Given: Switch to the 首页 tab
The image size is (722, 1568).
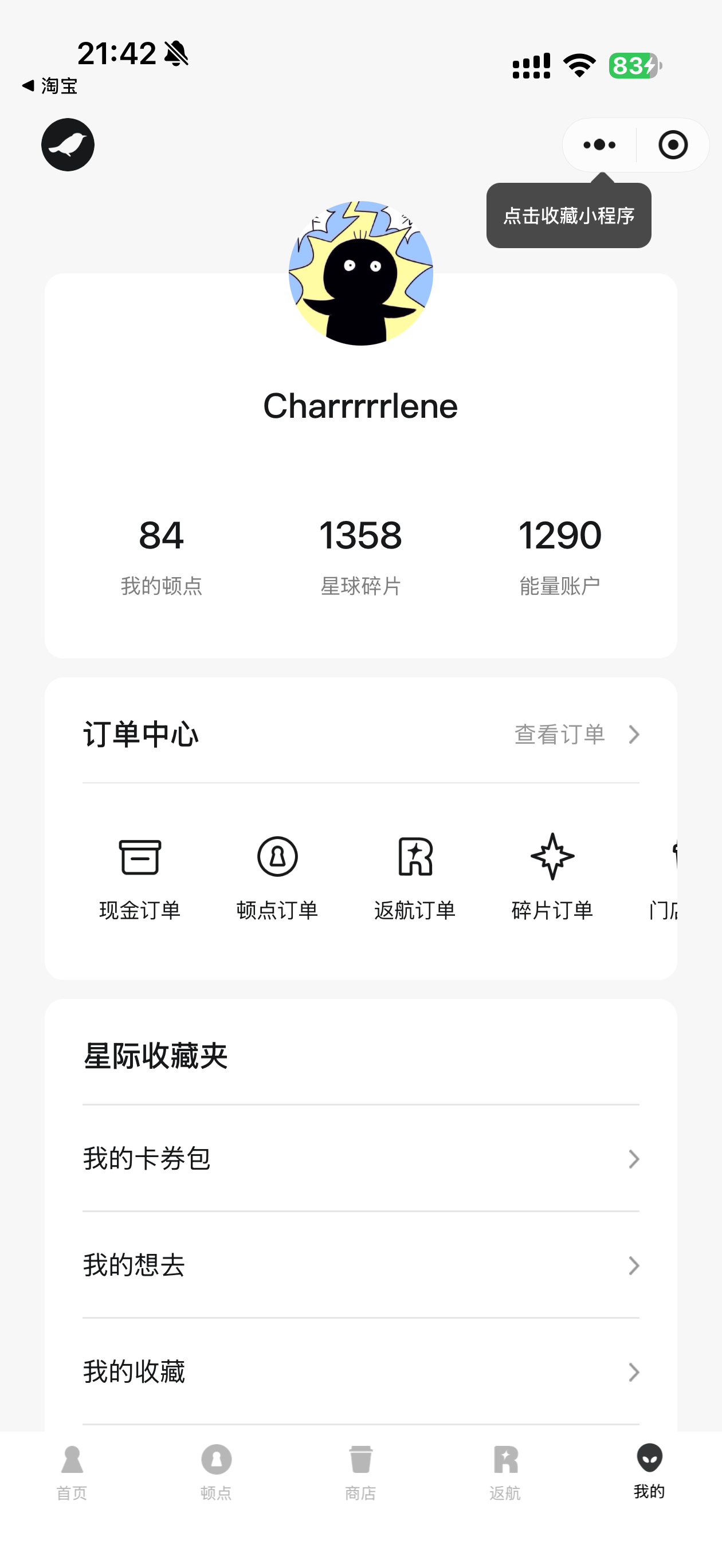Looking at the screenshot, I should 72,1472.
